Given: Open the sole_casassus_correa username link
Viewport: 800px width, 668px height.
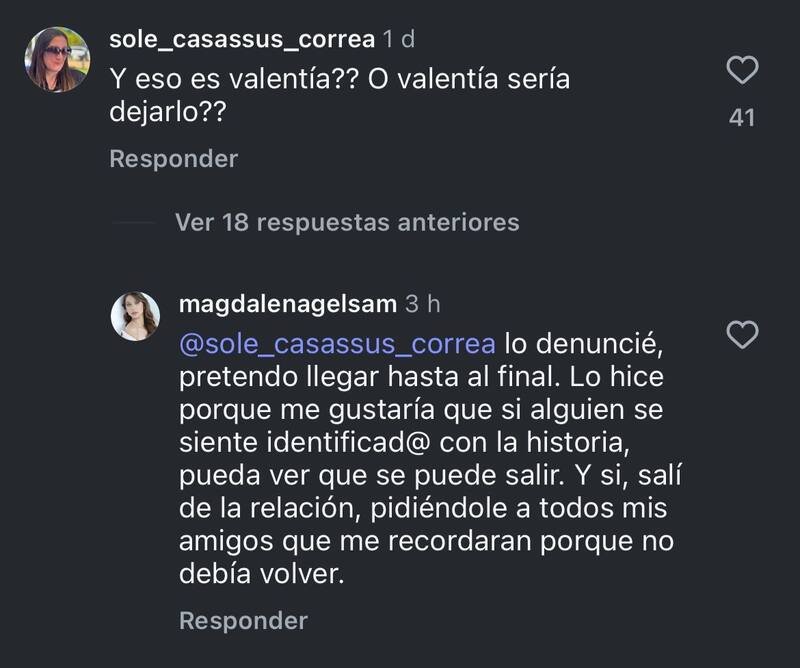Looking at the screenshot, I should [241, 40].
